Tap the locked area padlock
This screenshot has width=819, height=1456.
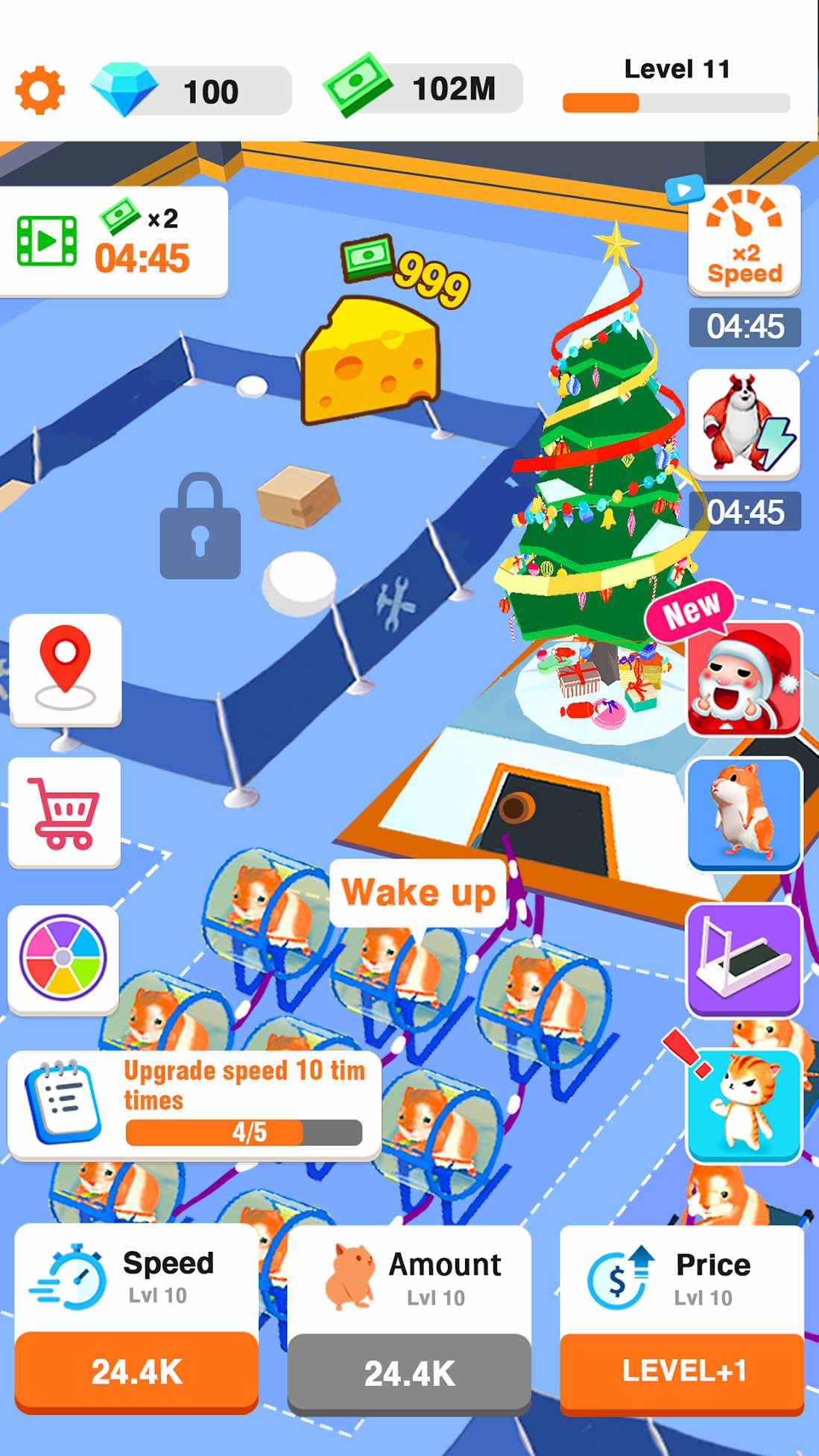click(x=200, y=526)
